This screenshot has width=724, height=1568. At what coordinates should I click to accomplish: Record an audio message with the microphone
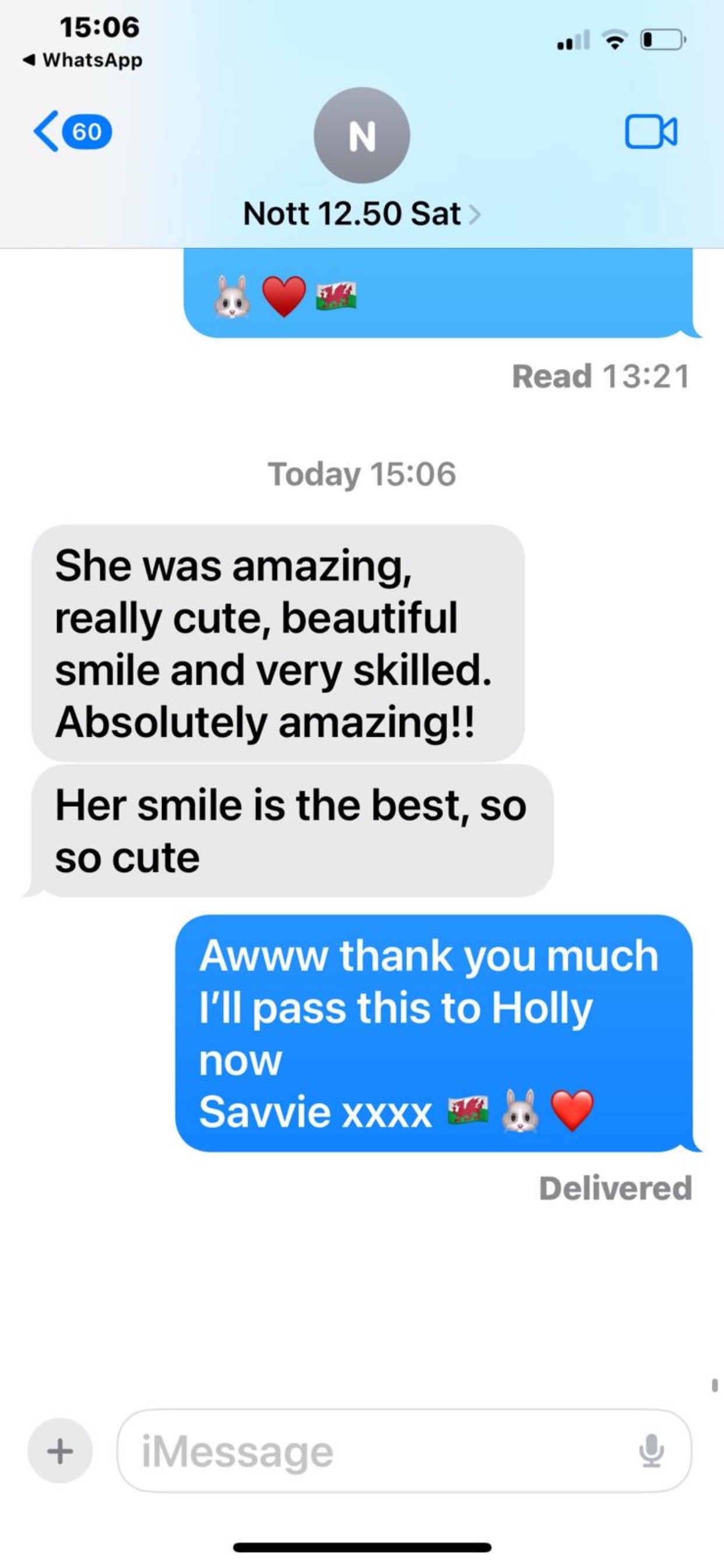pyautogui.click(x=651, y=1451)
